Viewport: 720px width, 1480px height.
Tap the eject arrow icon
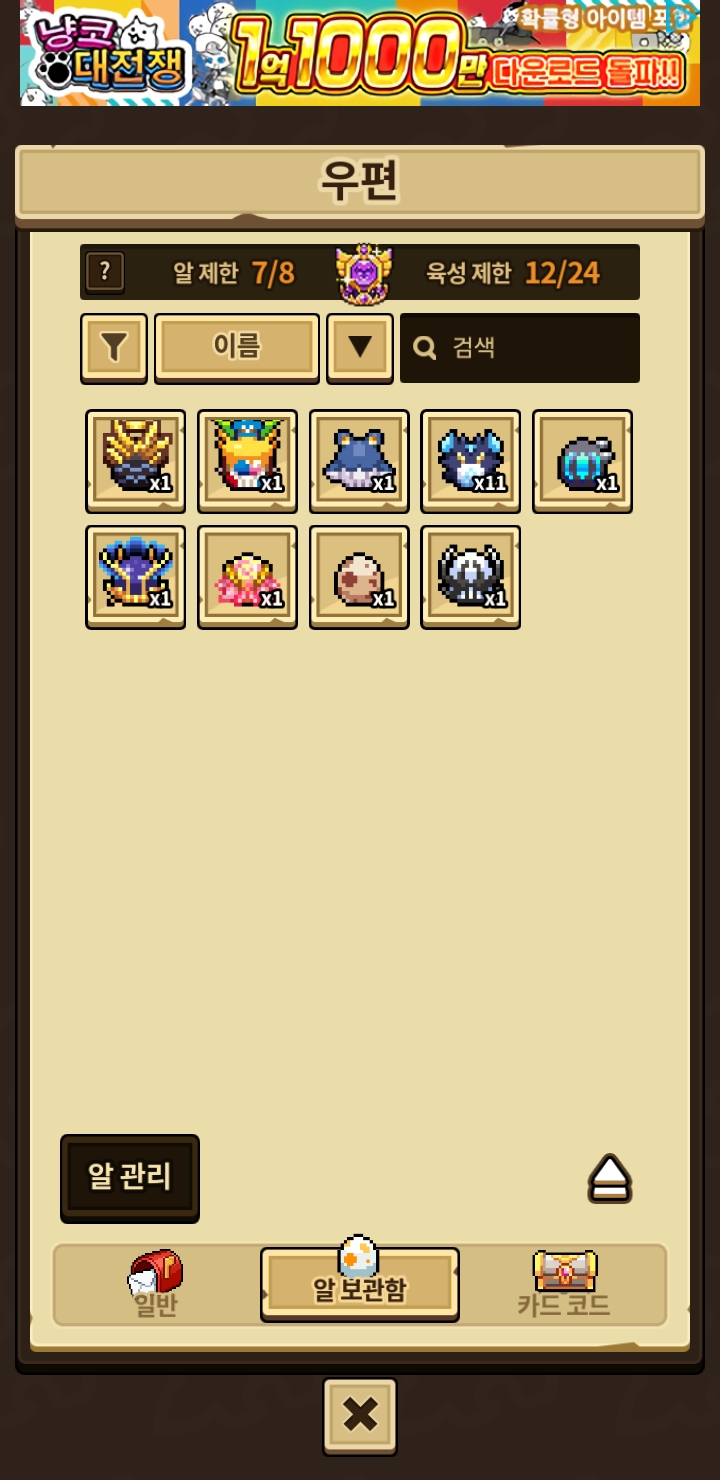click(x=609, y=1178)
